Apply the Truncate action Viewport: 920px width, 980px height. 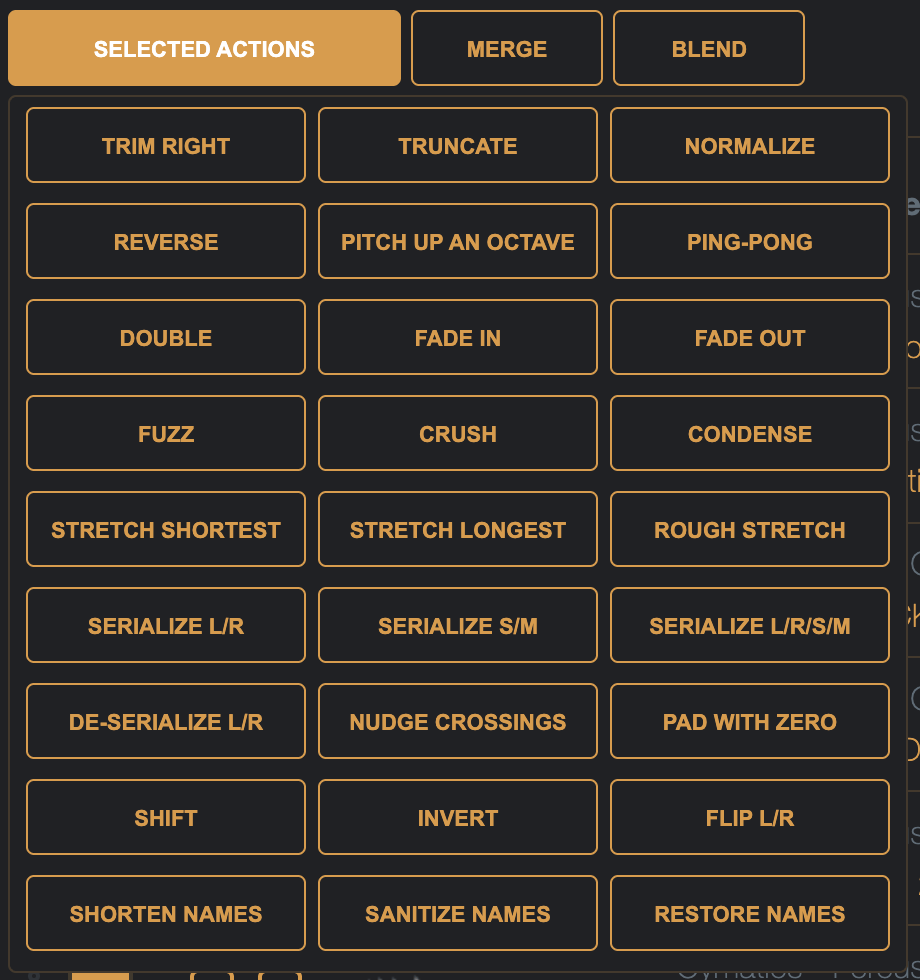(458, 146)
